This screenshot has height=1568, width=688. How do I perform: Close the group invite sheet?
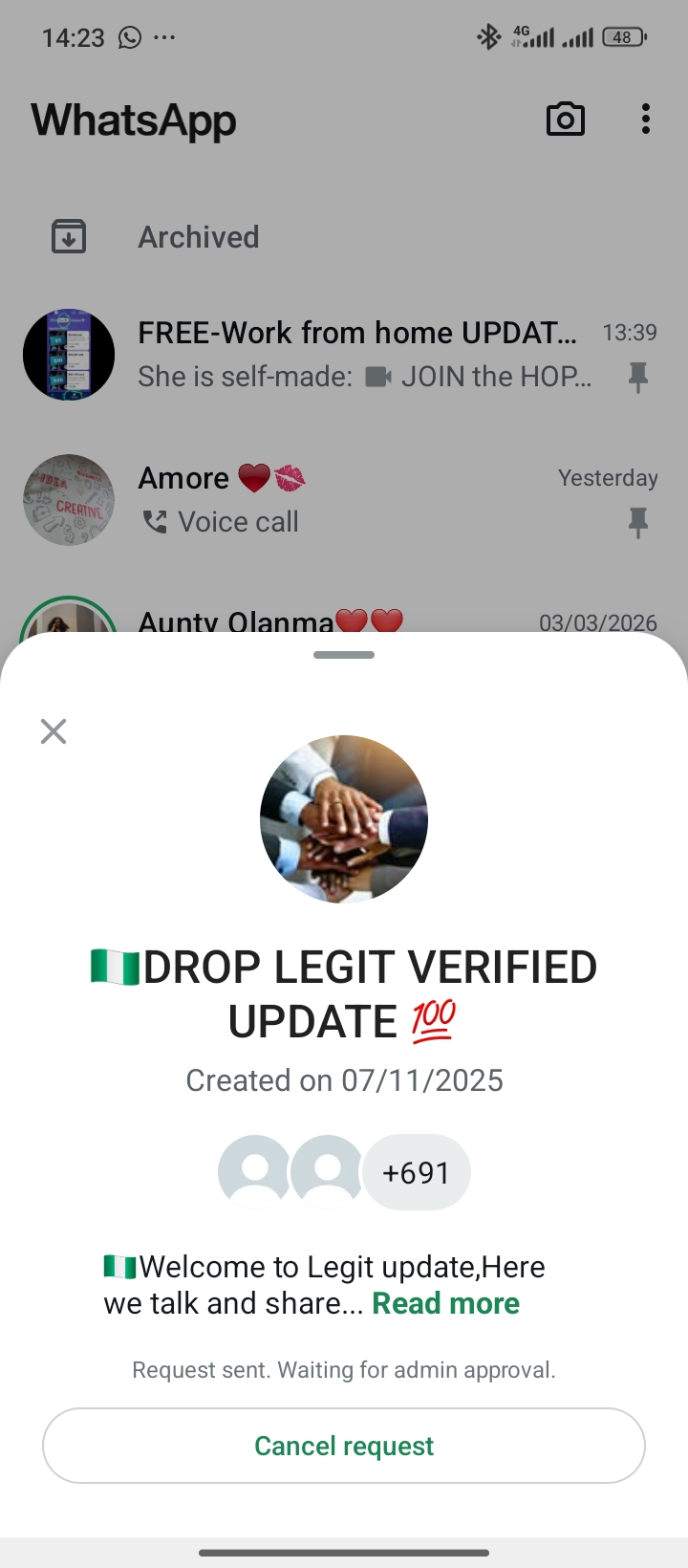pyautogui.click(x=54, y=731)
